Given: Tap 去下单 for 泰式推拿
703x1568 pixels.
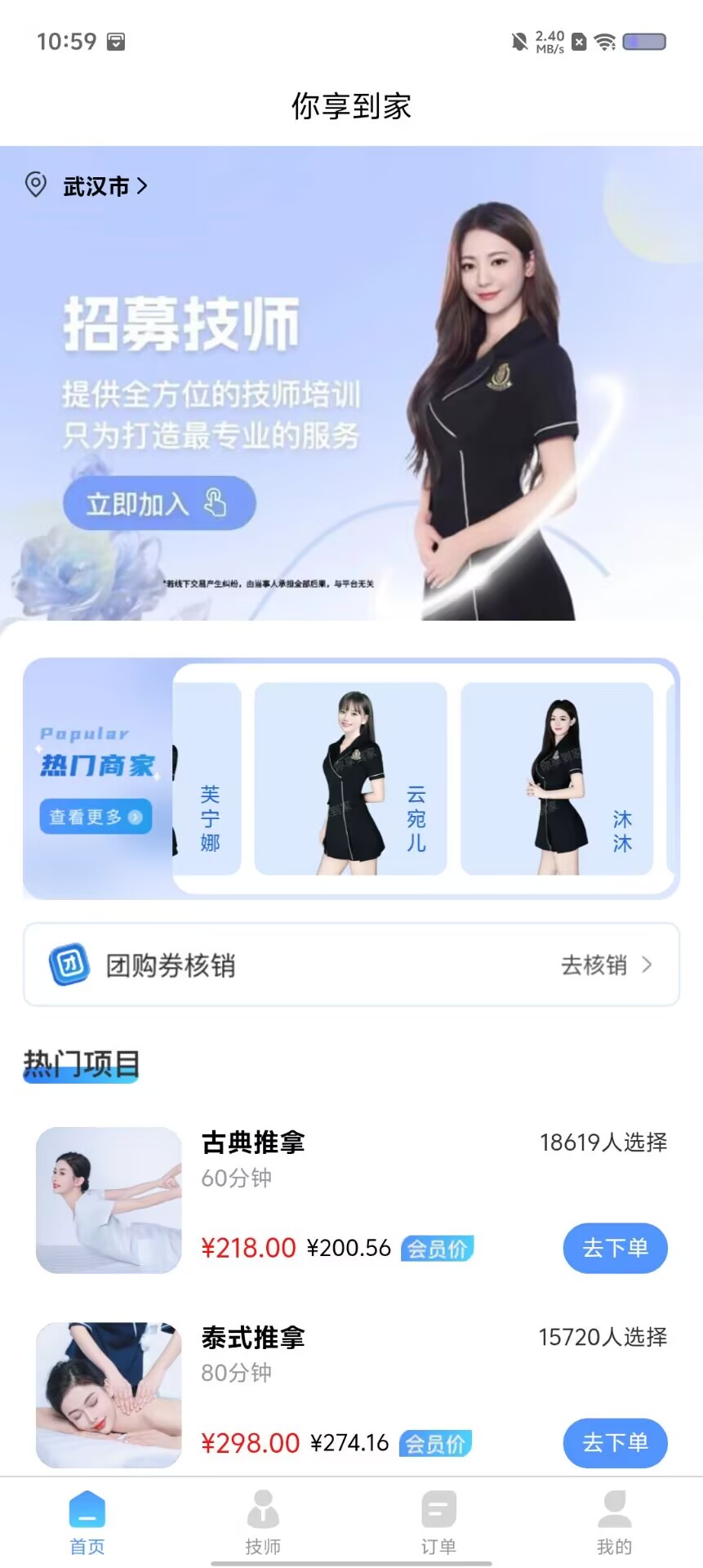Looking at the screenshot, I should (x=615, y=1443).
